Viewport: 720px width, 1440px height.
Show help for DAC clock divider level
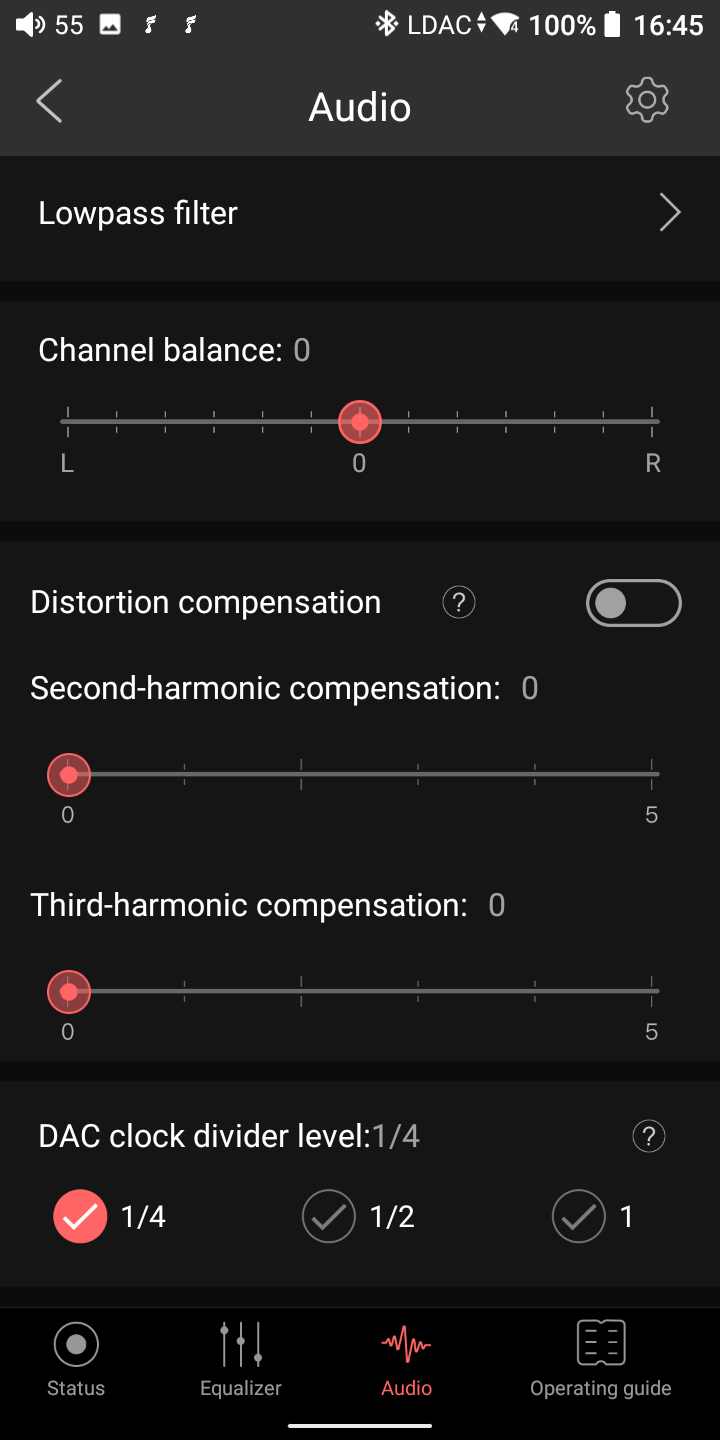point(649,1136)
